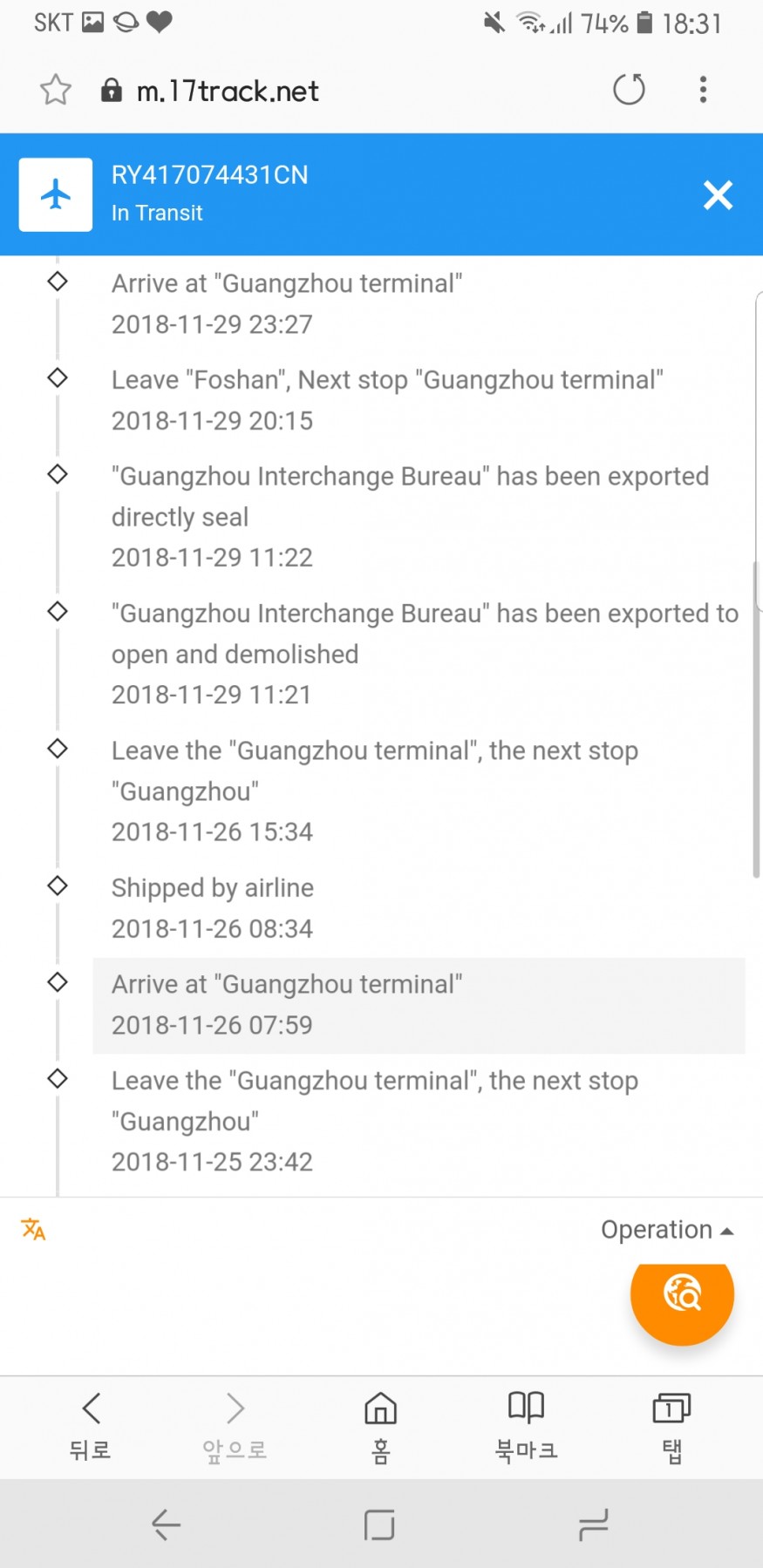Screen dimensions: 763x1568
Task: Tap the m.17track.net address bar
Action: [228, 91]
